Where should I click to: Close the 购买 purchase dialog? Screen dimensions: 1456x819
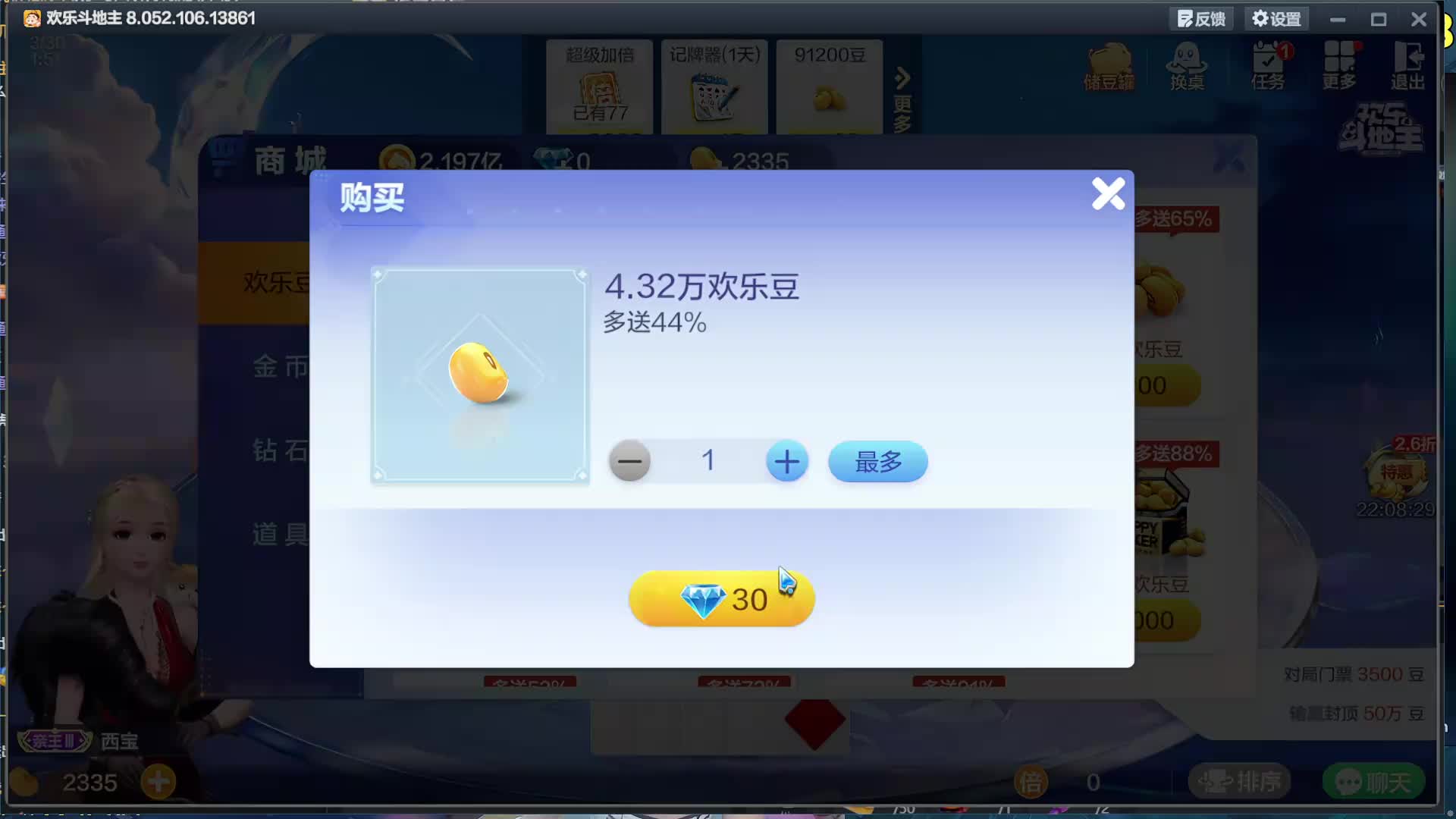[1108, 194]
